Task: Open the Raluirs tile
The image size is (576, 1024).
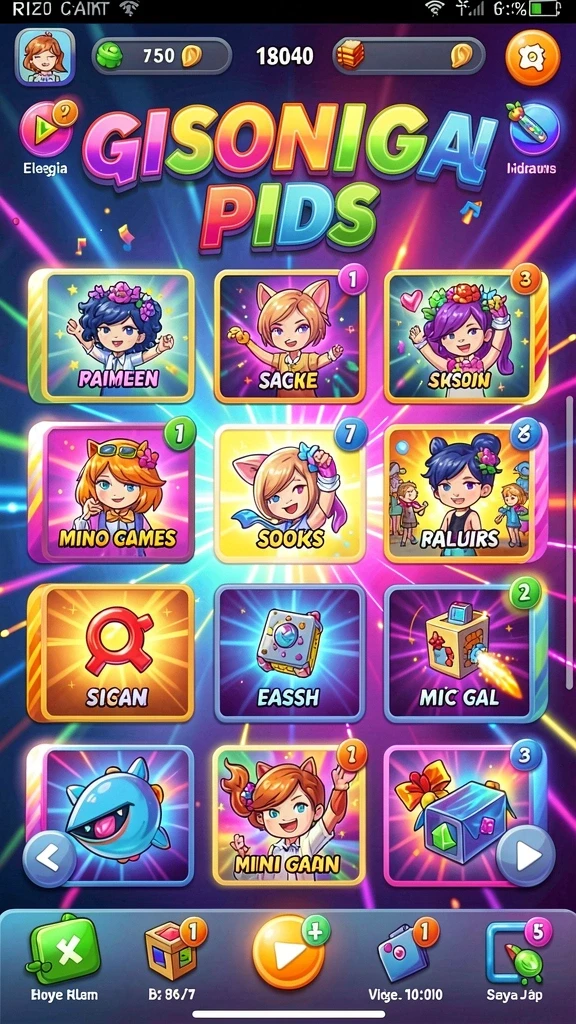Action: click(x=465, y=494)
